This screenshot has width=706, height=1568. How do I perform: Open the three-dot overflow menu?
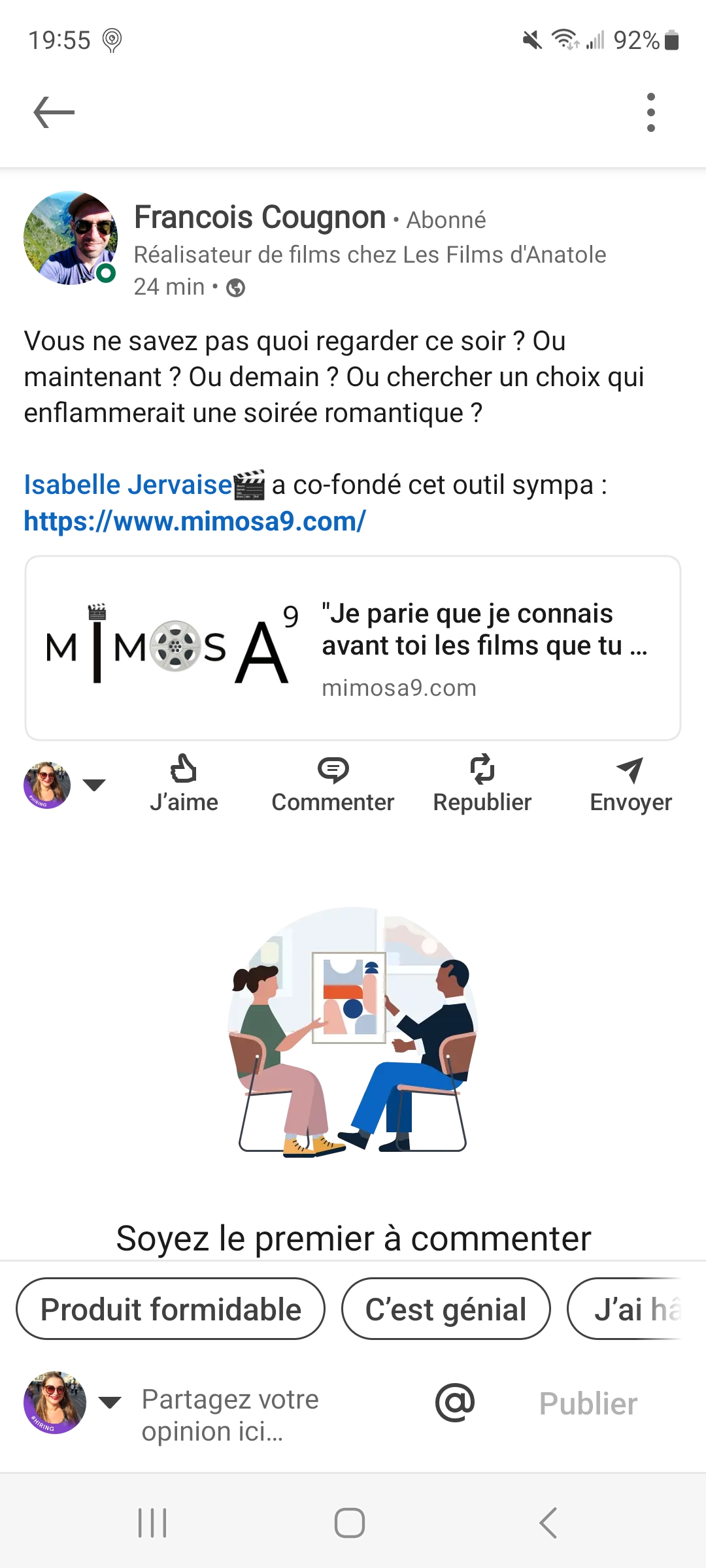click(650, 112)
